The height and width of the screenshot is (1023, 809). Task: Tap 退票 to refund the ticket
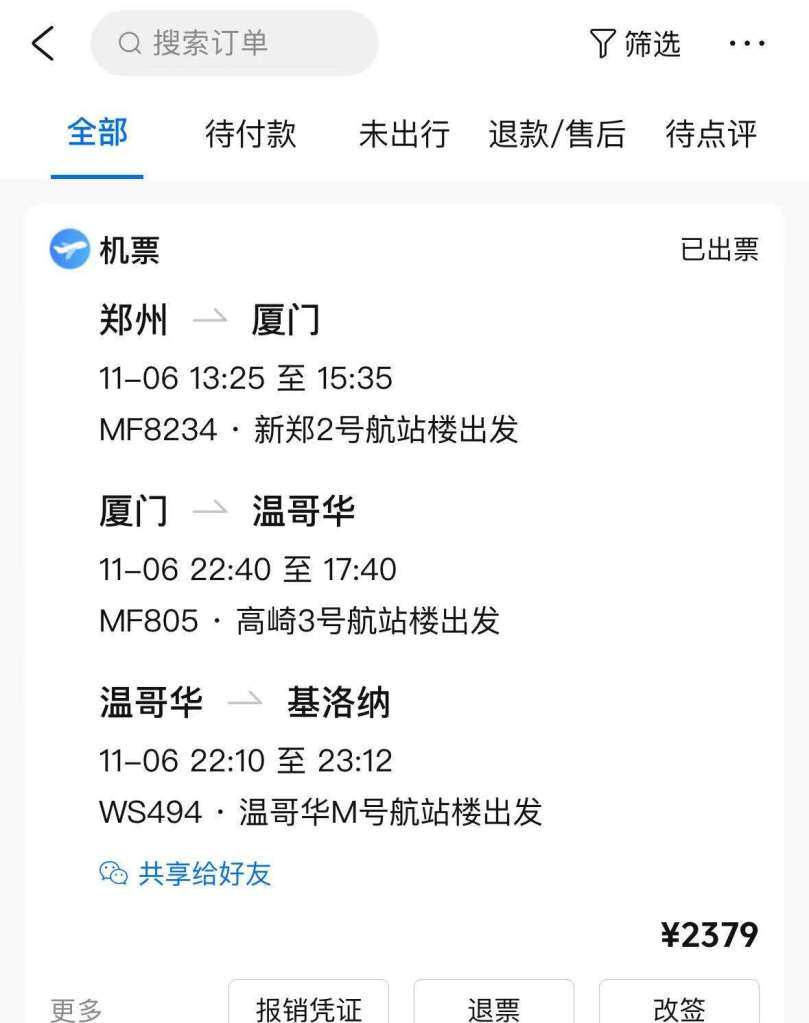(494, 1007)
